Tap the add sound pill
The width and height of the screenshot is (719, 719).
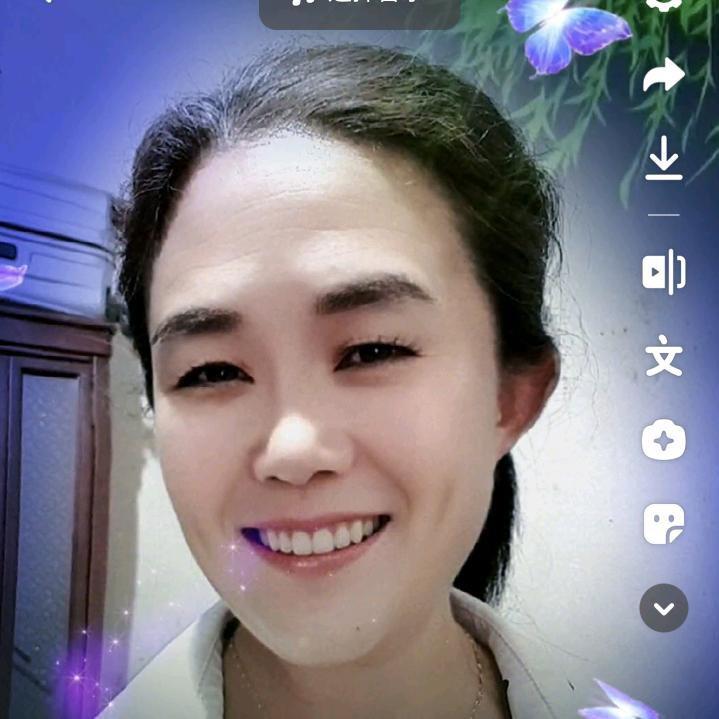coord(360,8)
